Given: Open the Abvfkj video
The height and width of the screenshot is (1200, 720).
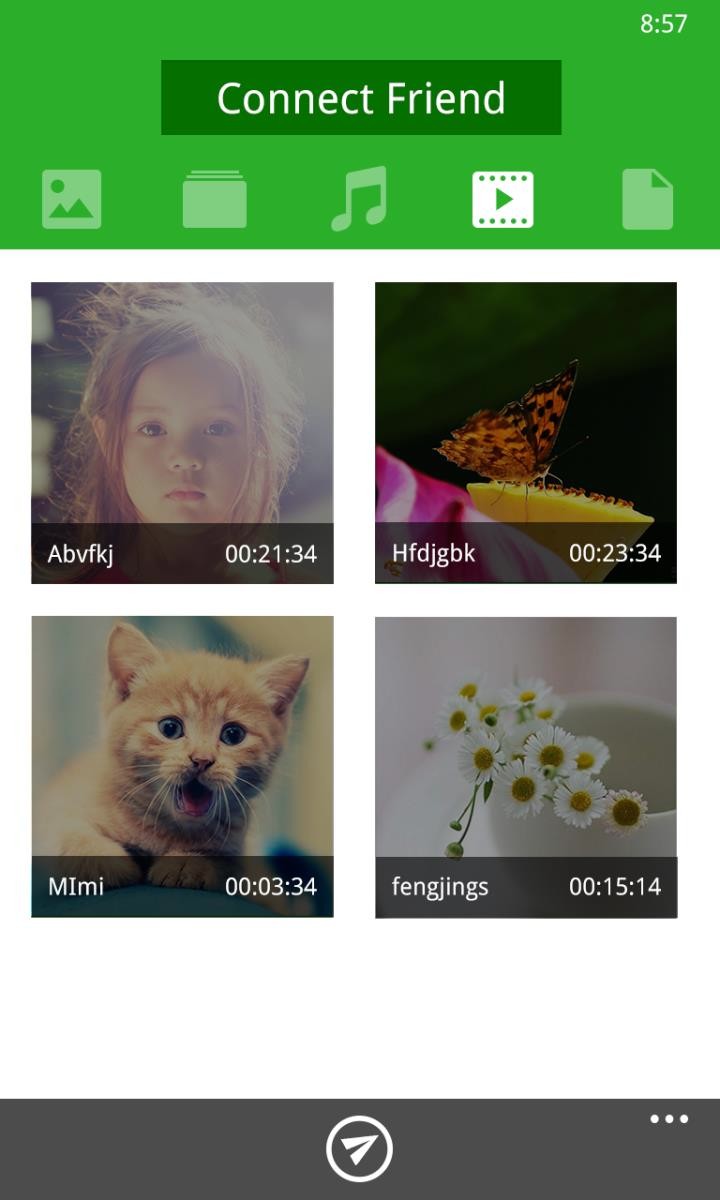Looking at the screenshot, I should 182,433.
